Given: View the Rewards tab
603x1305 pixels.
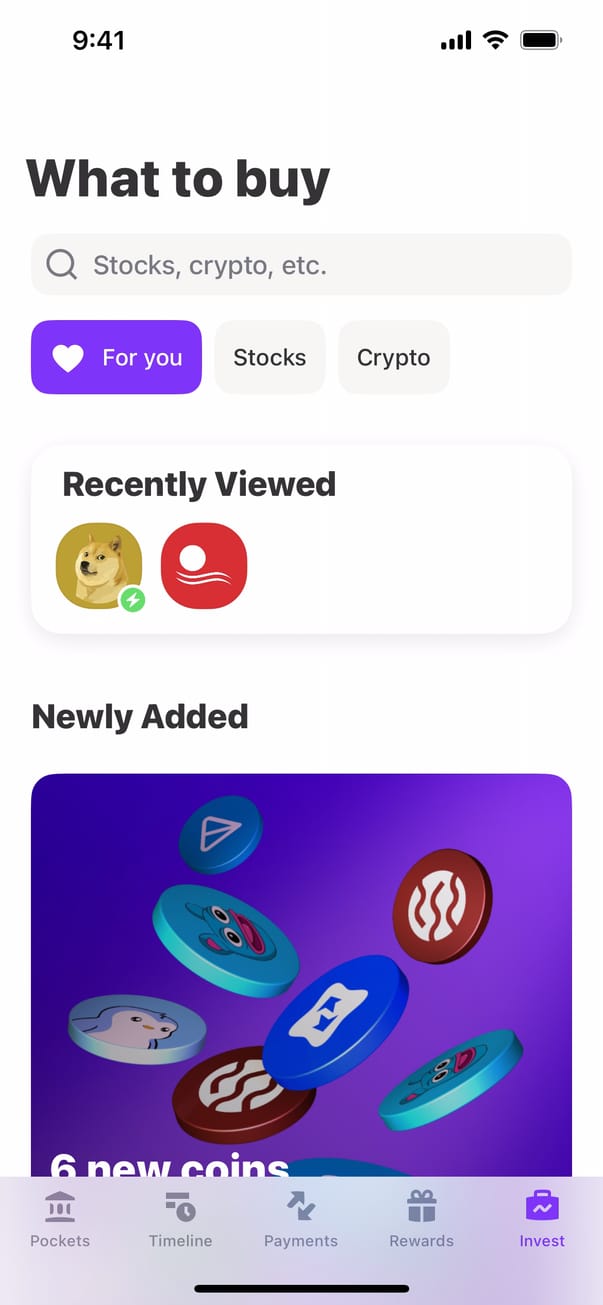Looking at the screenshot, I should (x=421, y=1220).
